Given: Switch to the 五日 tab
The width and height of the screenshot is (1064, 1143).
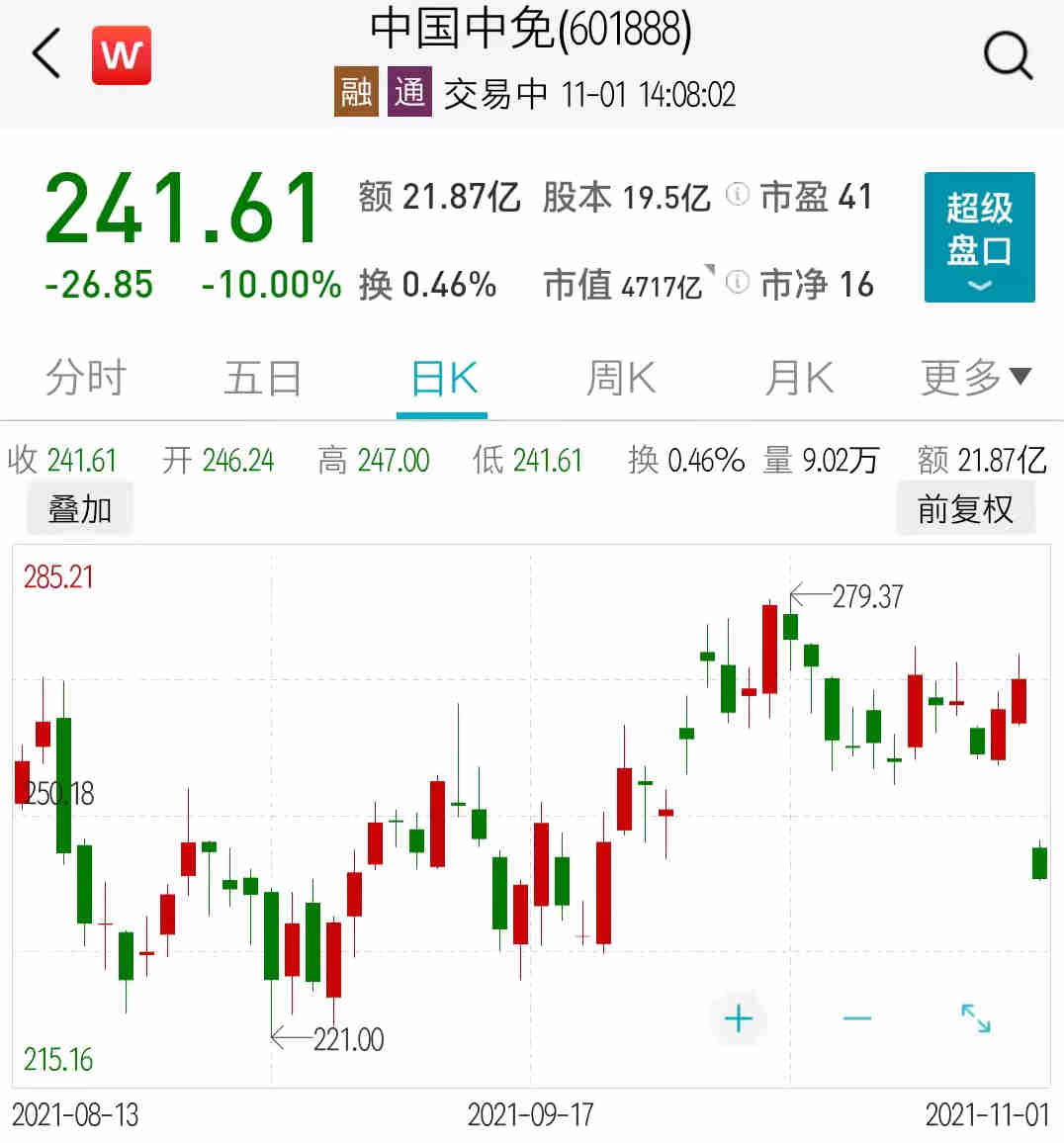Looking at the screenshot, I should [263, 378].
